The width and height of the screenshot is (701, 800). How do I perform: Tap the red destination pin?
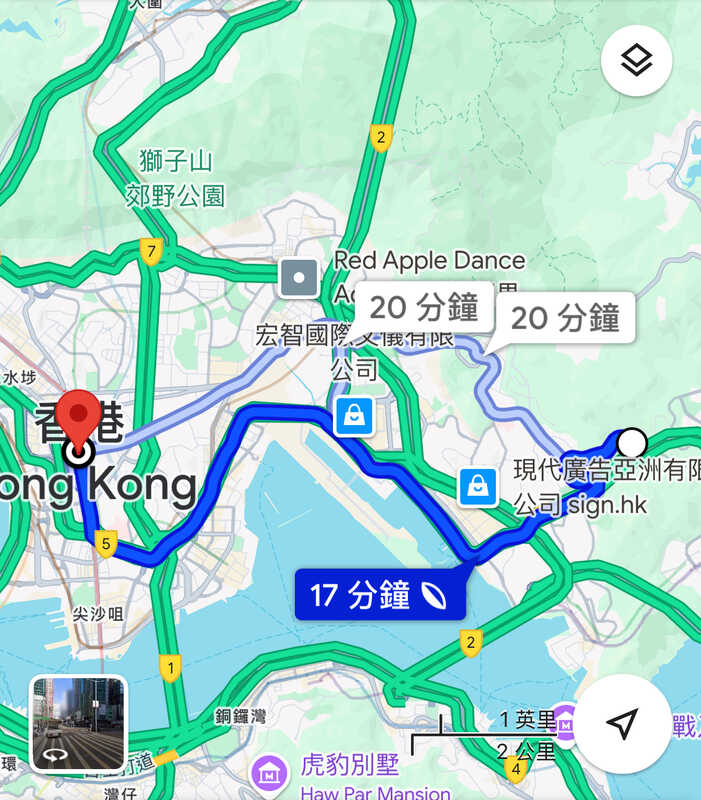pos(78,418)
